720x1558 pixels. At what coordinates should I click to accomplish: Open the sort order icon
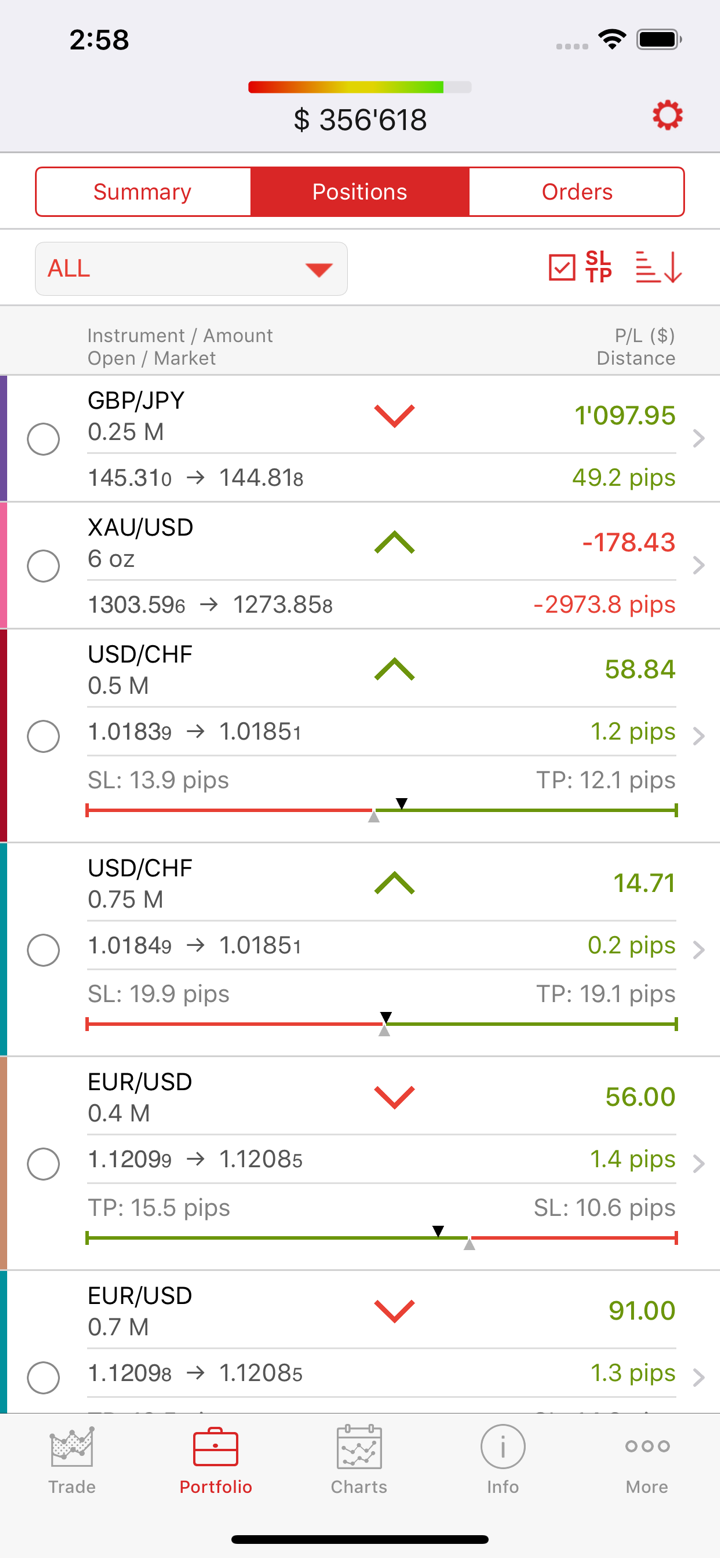click(x=659, y=268)
